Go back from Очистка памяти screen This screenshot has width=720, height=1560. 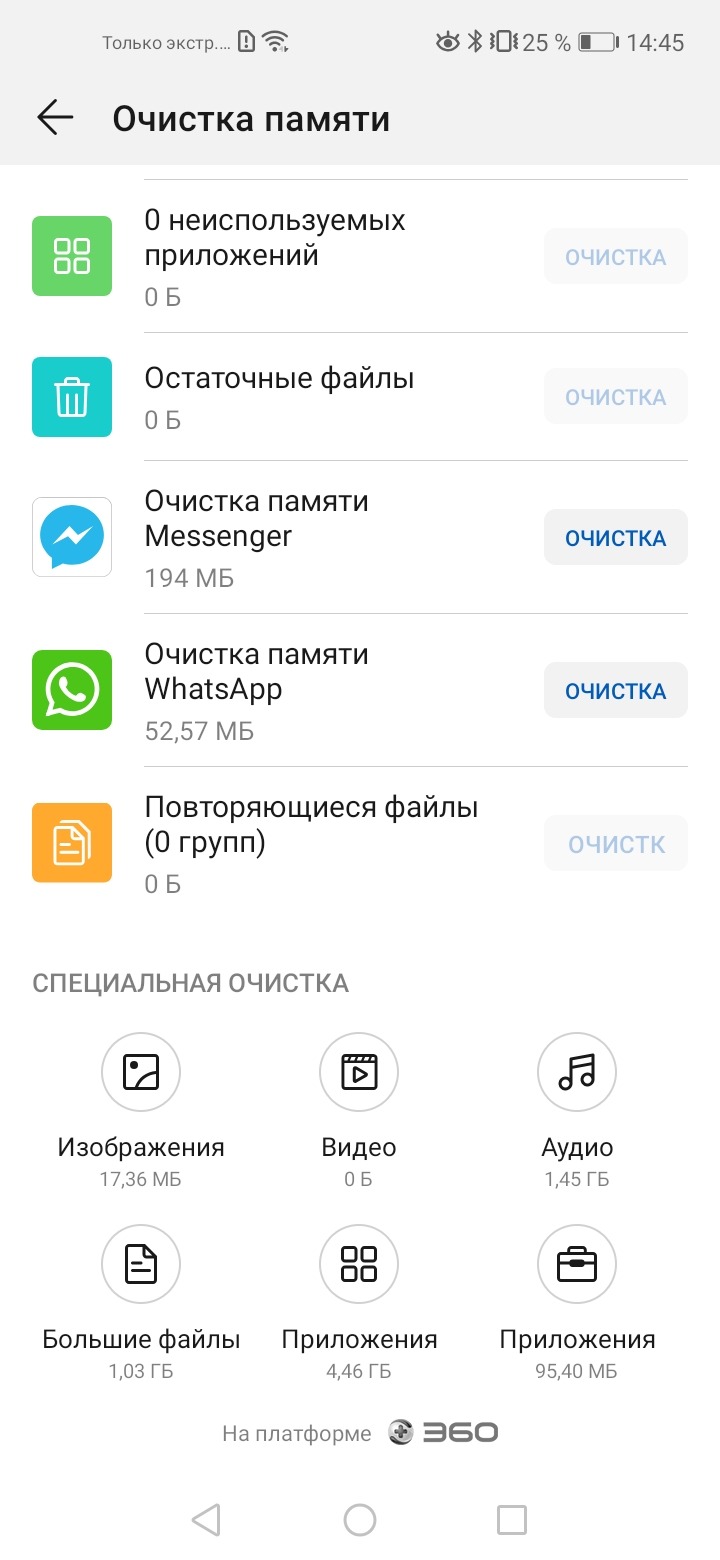click(x=56, y=118)
